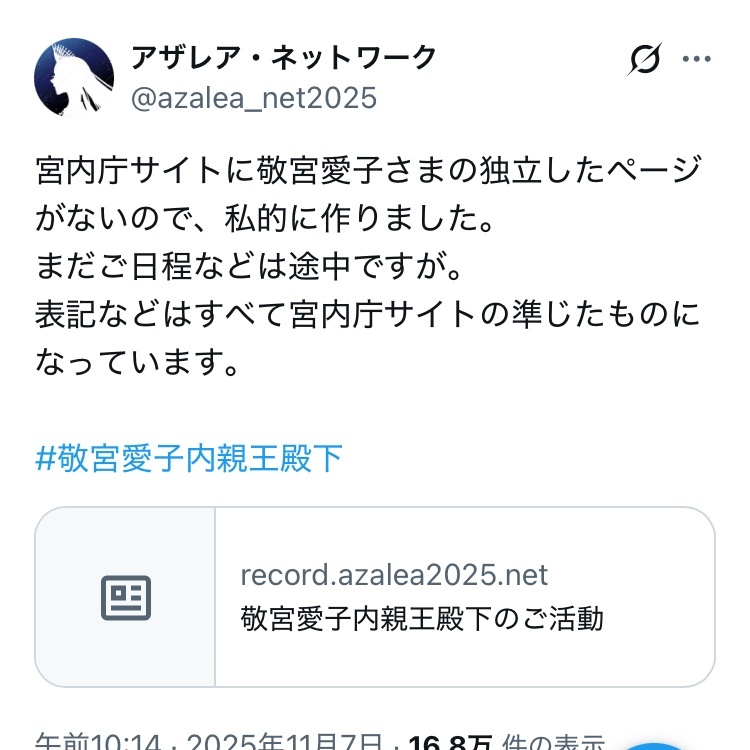Open the post's overflow menu
This screenshot has height=750, width=750.
click(696, 59)
